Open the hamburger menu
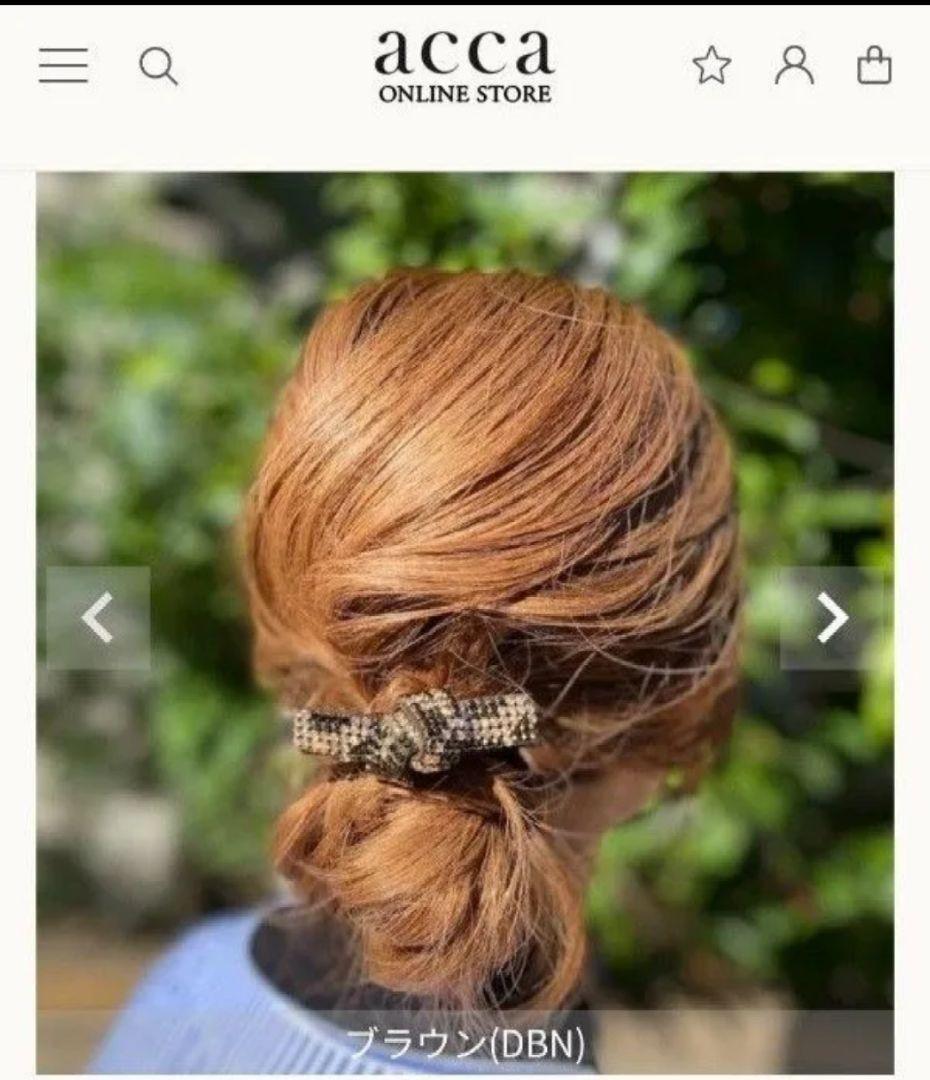 64,66
